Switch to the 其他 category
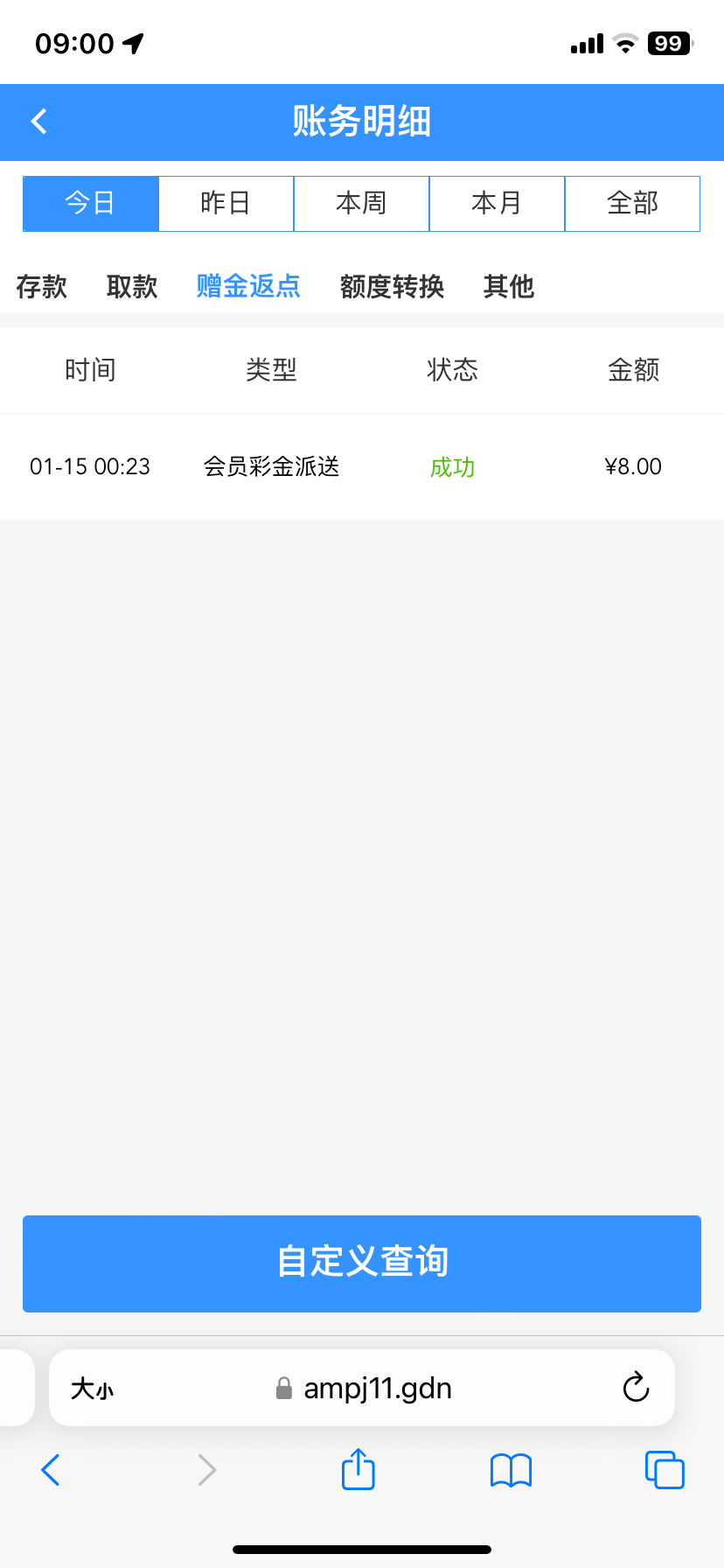Screen dimensions: 724x1568 (x=508, y=286)
